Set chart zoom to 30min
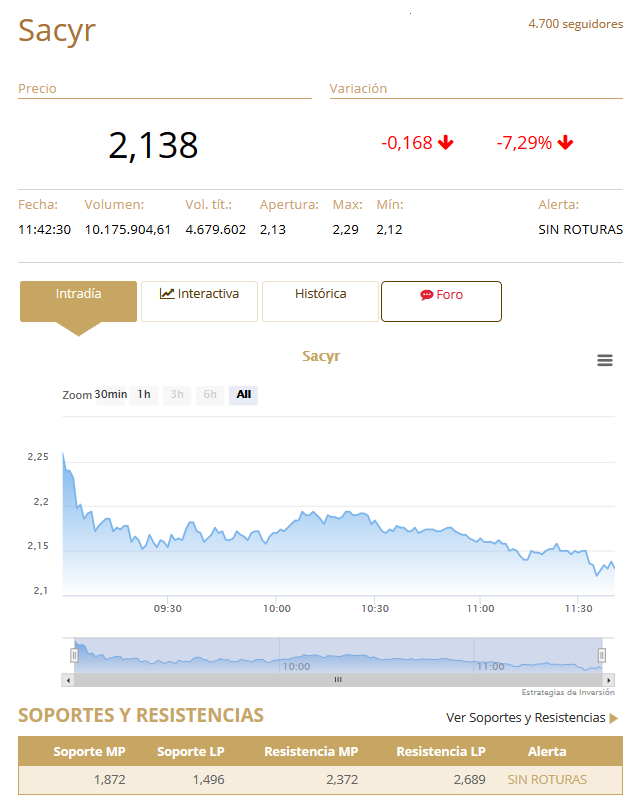Screen dimensions: 630x801 click(110, 395)
